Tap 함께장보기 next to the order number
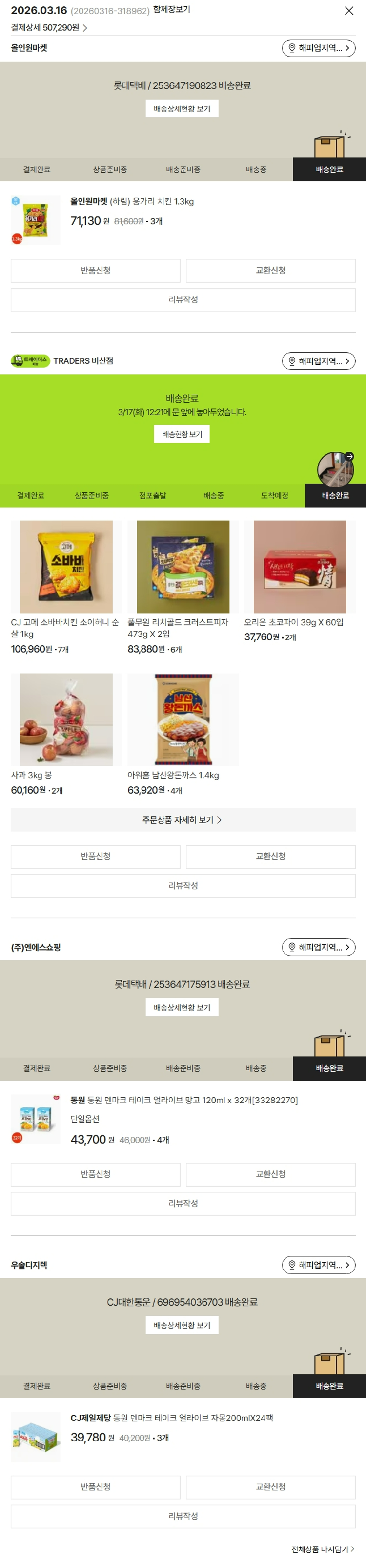The image size is (366, 1568). (x=171, y=10)
